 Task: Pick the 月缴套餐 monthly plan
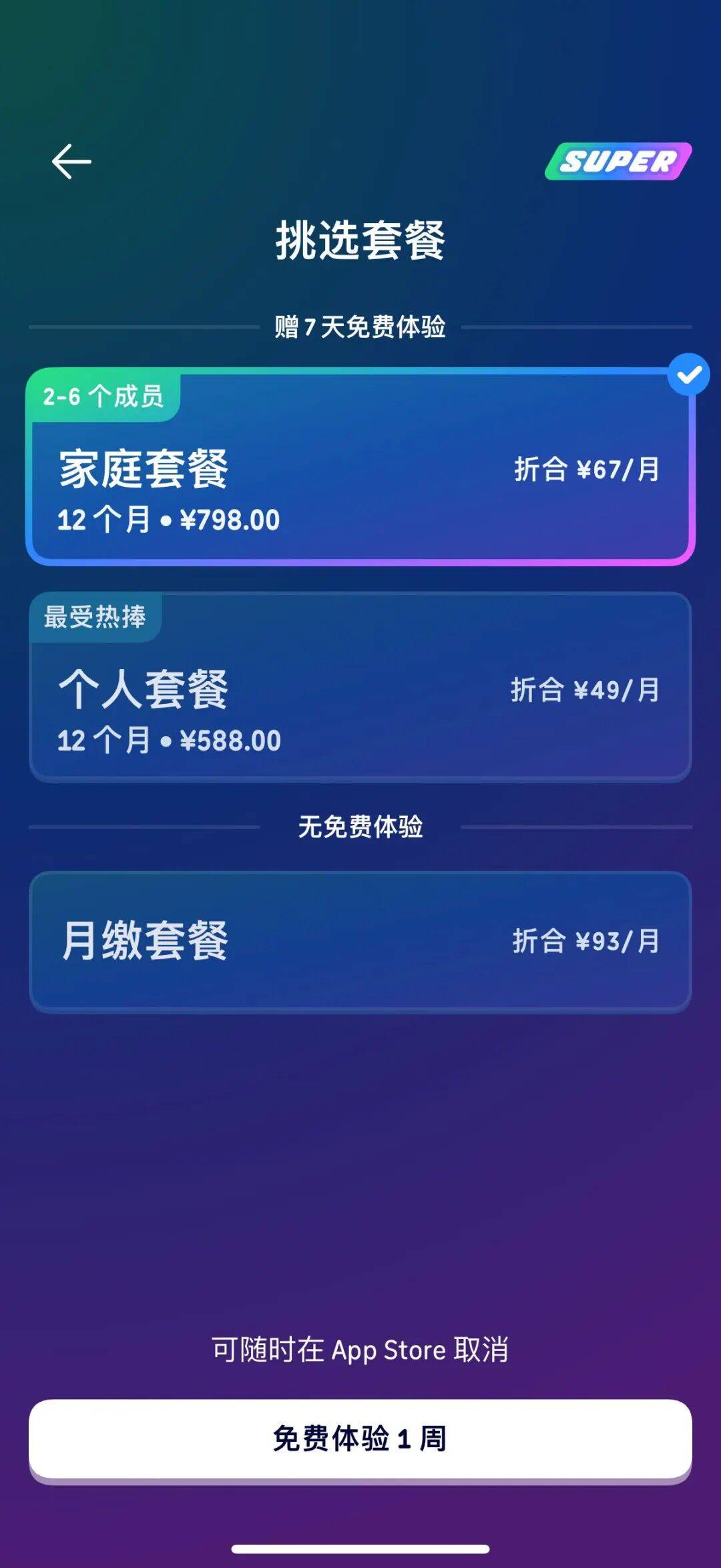(x=360, y=942)
